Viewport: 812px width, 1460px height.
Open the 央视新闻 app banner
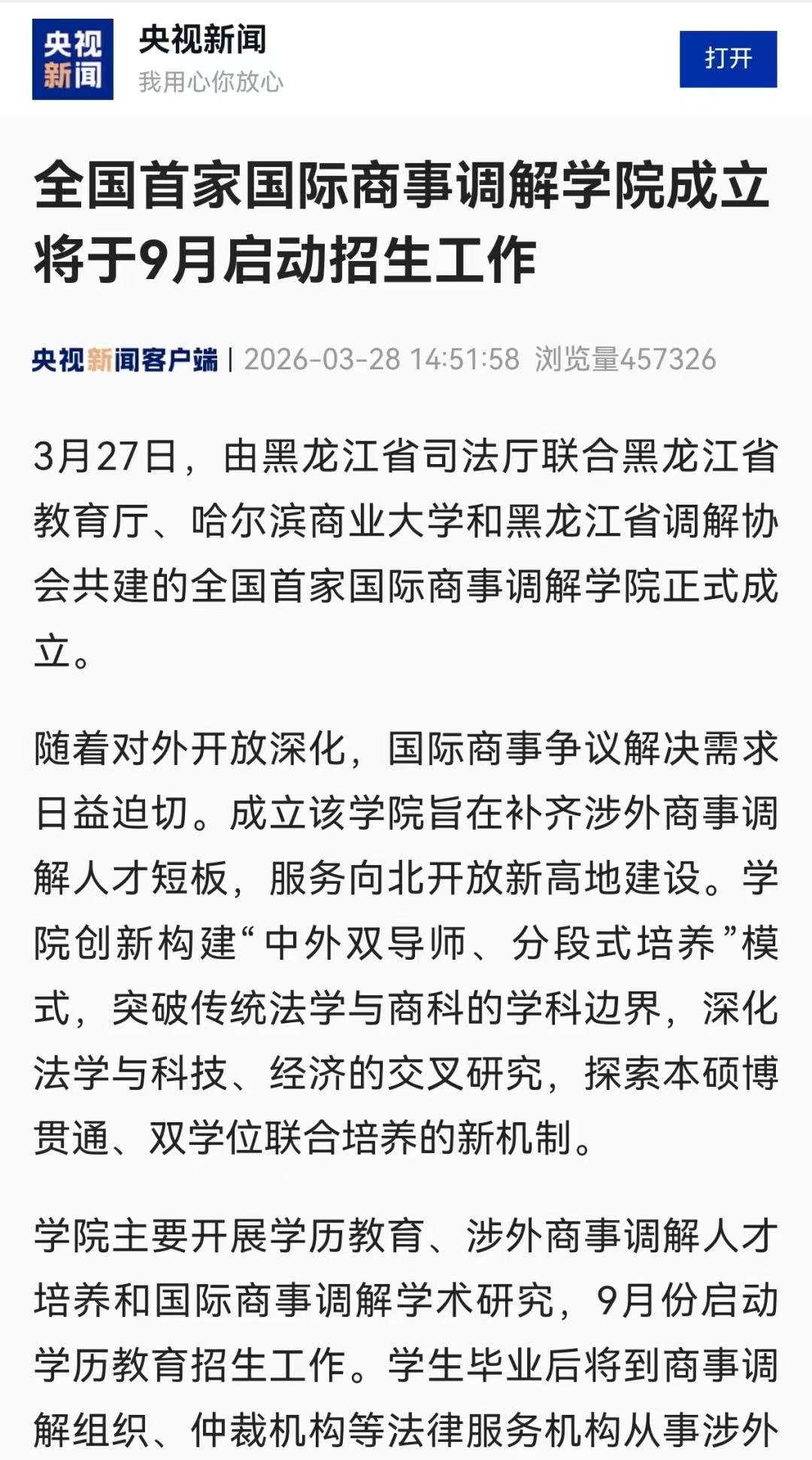(x=203, y=59)
